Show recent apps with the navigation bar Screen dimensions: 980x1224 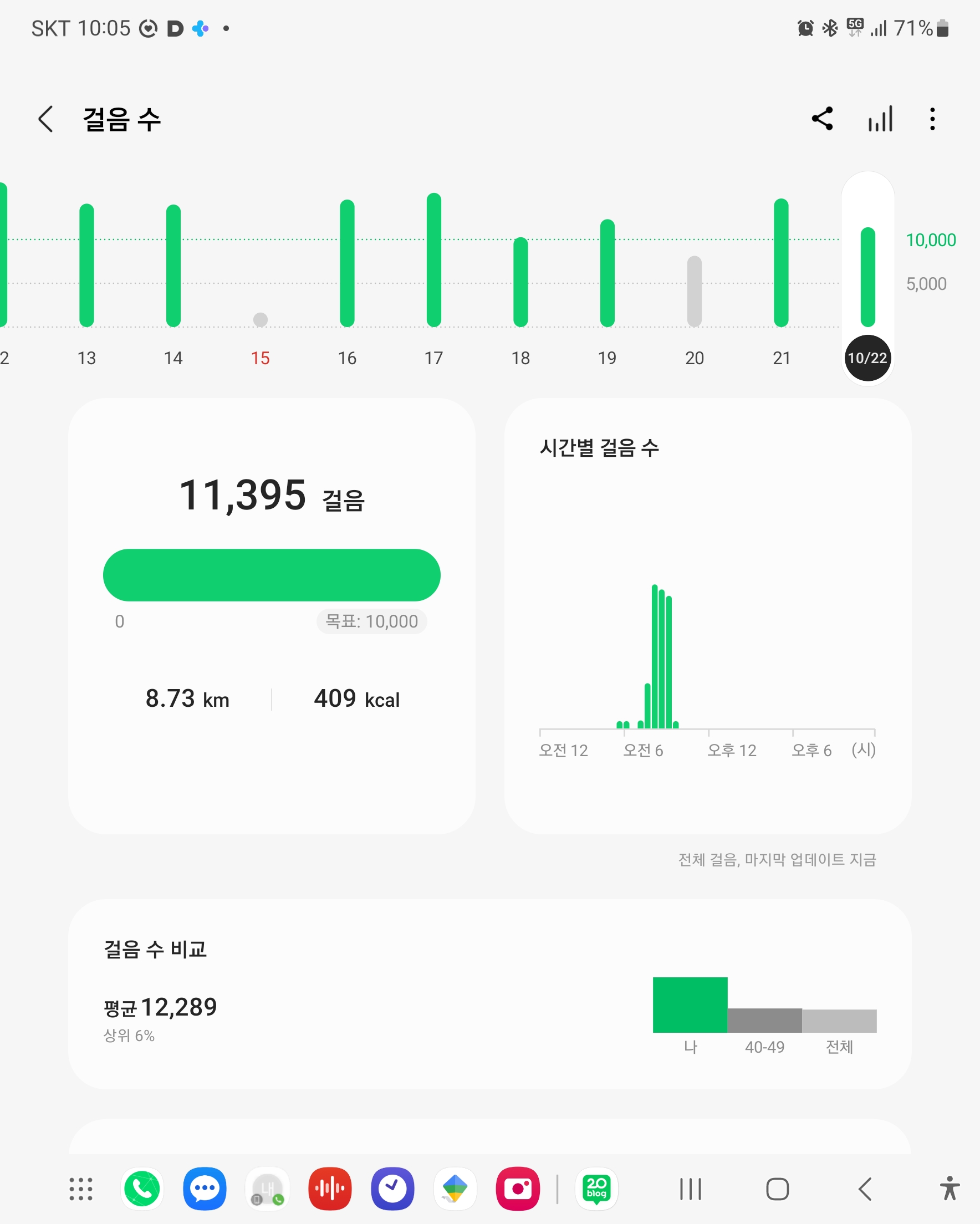691,1189
